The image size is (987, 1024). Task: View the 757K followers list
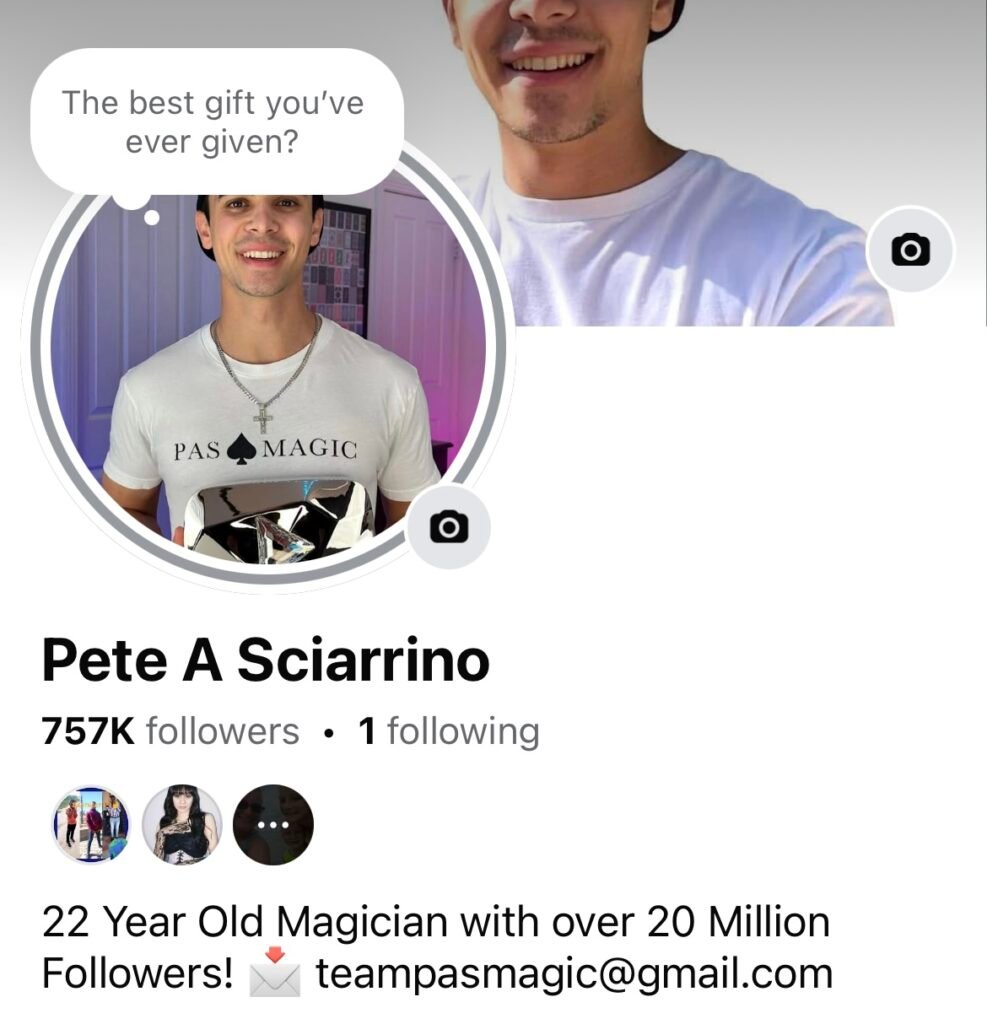click(170, 732)
